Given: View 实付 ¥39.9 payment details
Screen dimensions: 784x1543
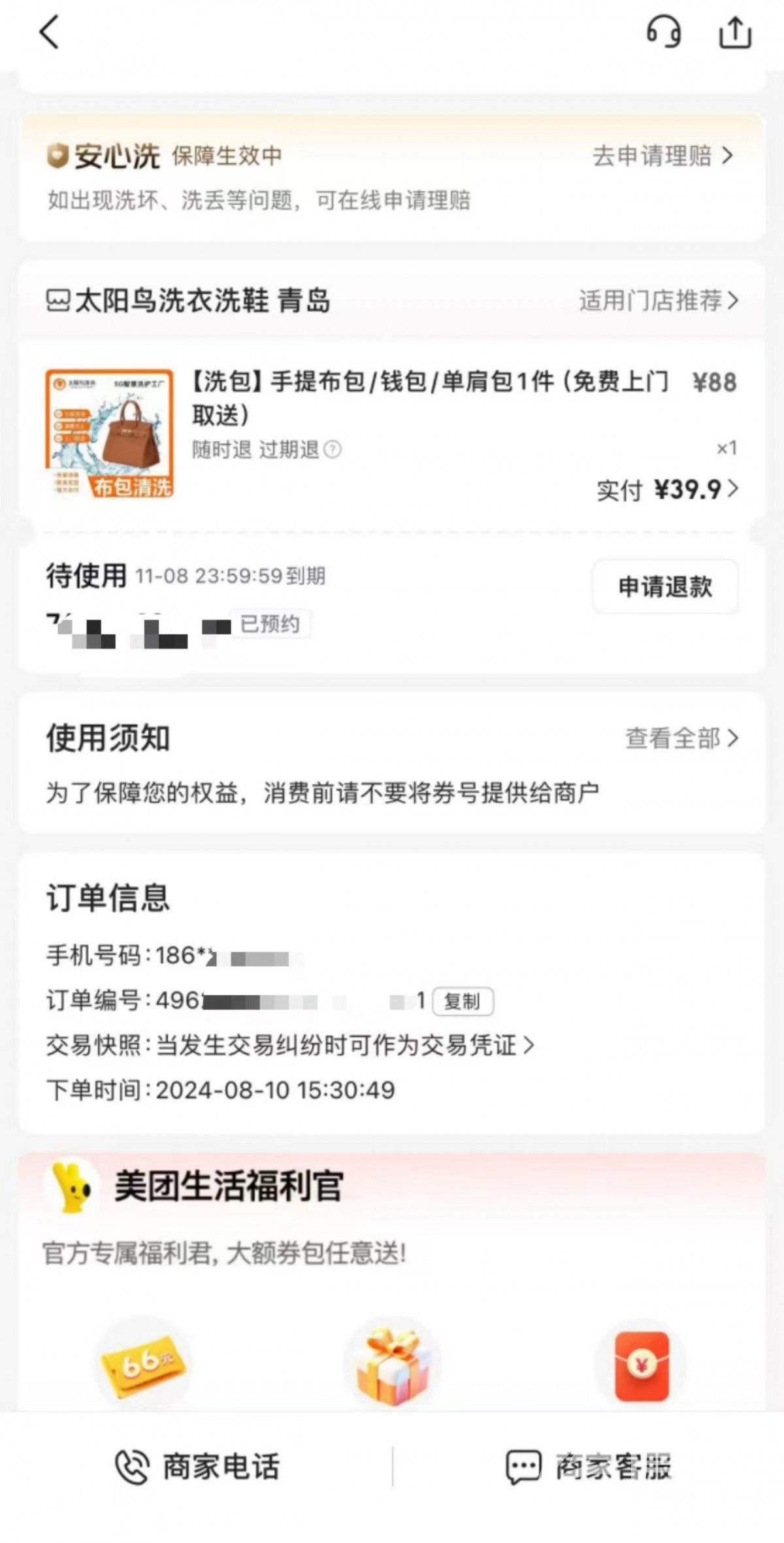Looking at the screenshot, I should pyautogui.click(x=666, y=489).
